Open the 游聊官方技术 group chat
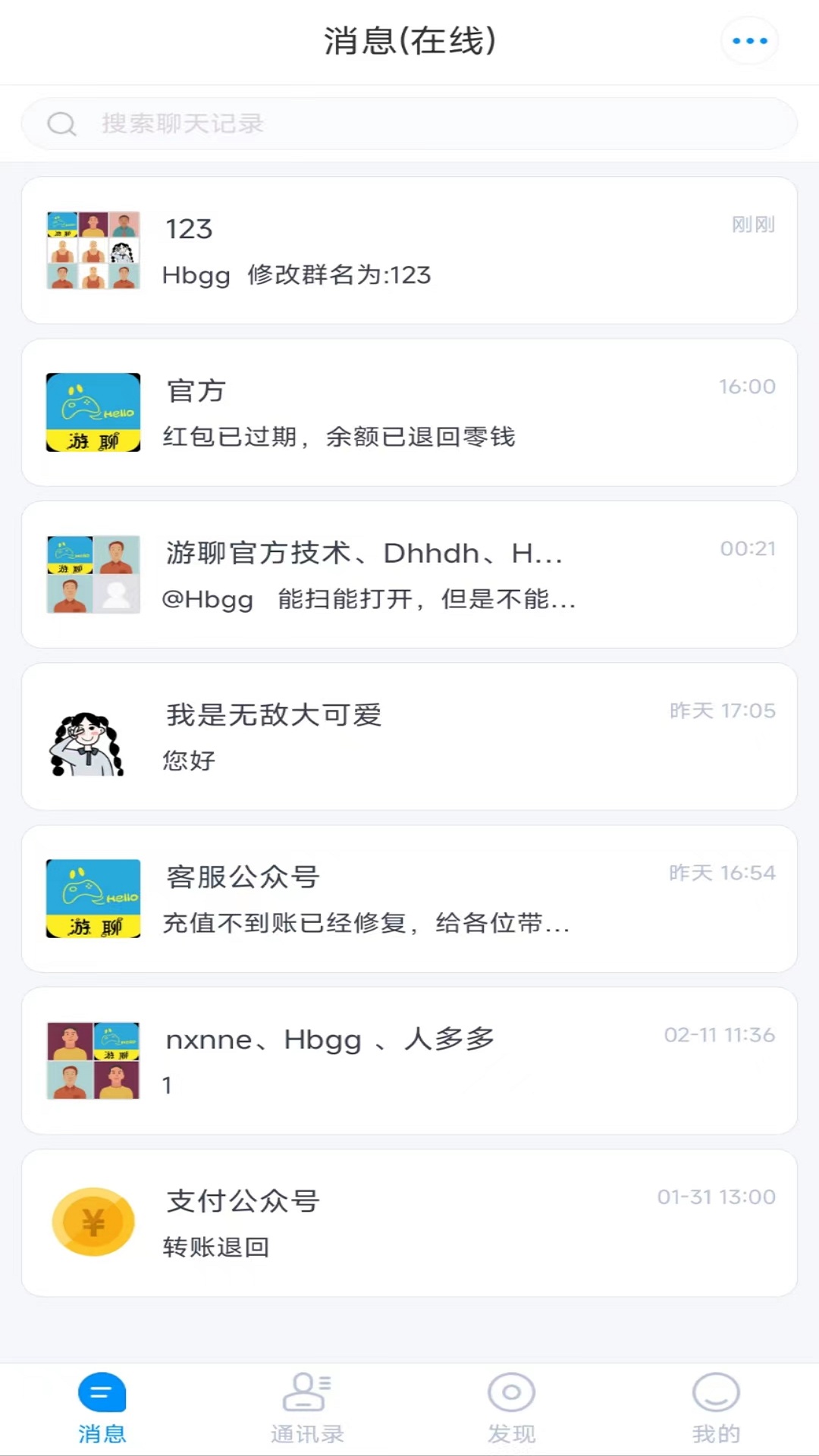 [409, 575]
